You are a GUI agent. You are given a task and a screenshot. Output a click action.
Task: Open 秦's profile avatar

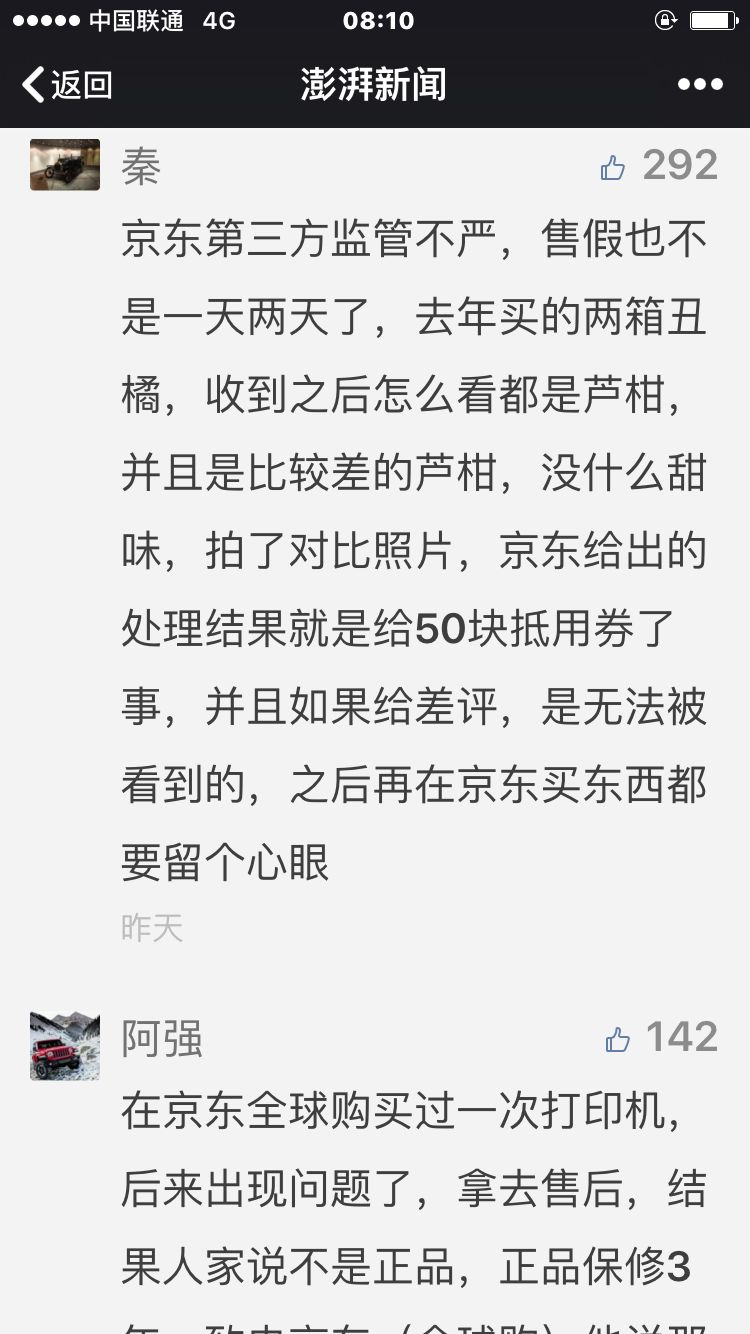(x=65, y=165)
